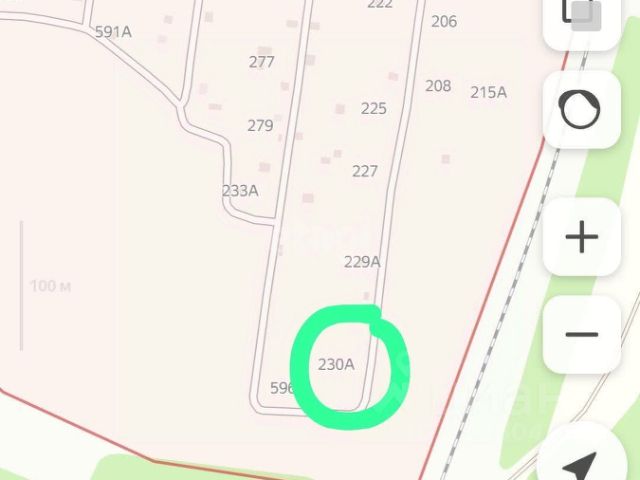Zoom out with the minus button
This screenshot has width=640, height=480.
coord(581,334)
